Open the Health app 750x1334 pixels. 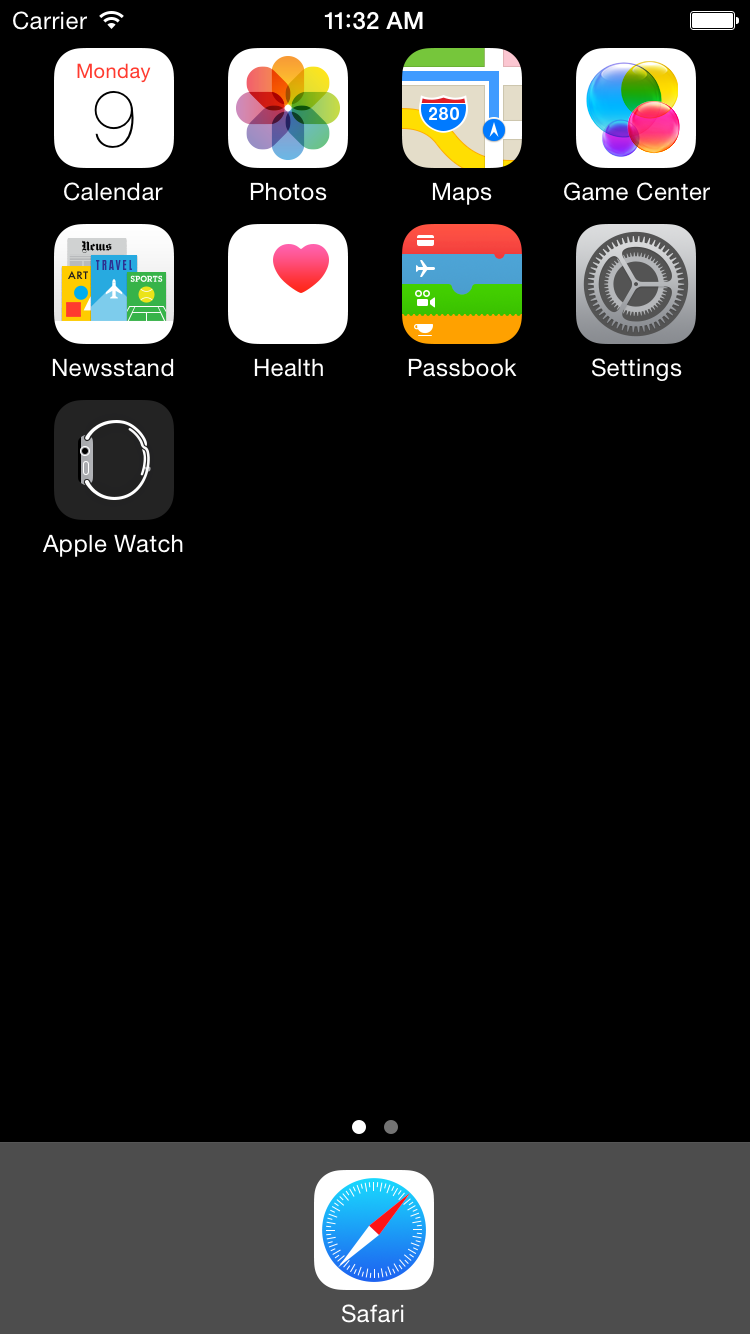(x=288, y=284)
